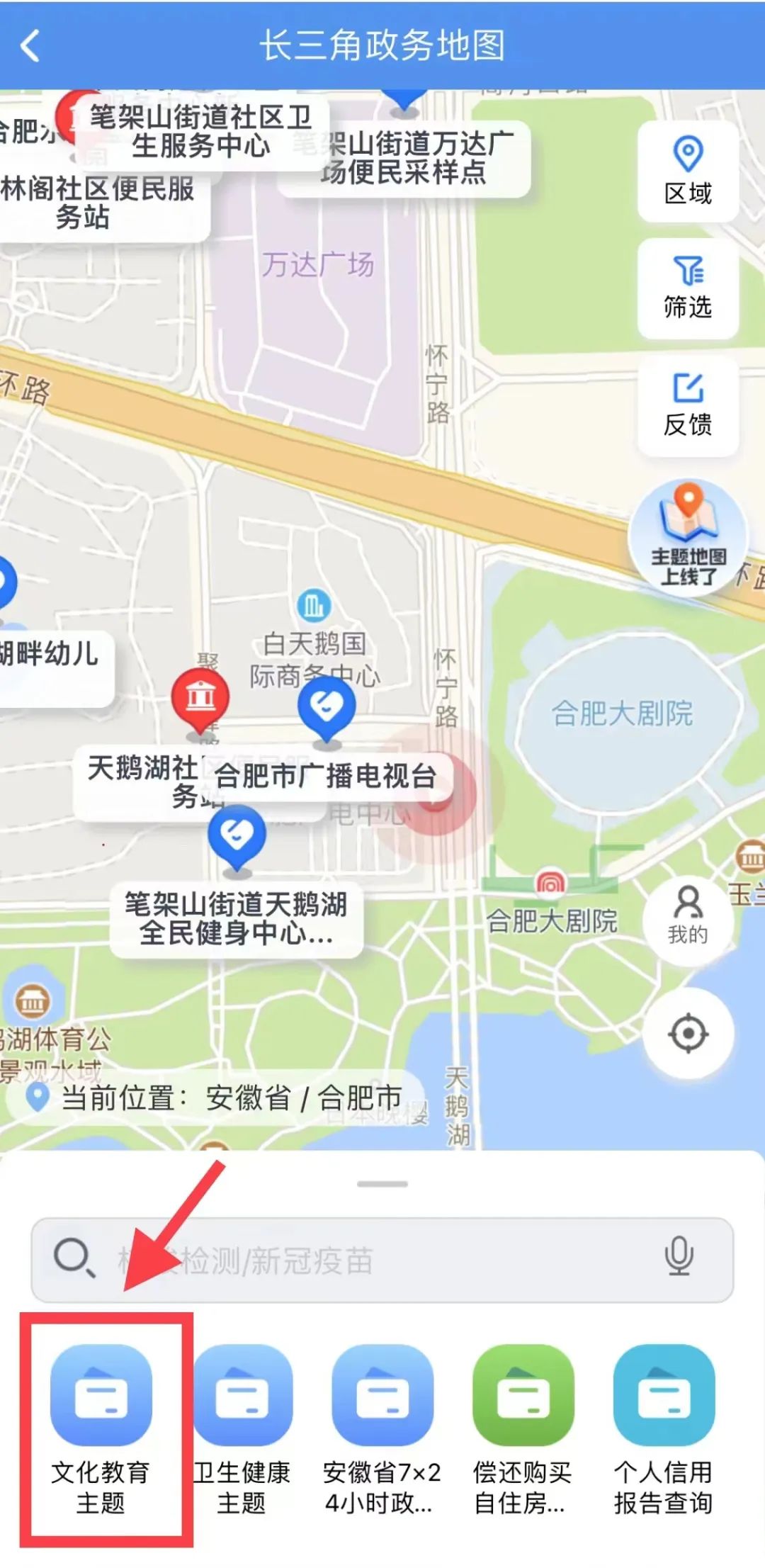
Task: Open the 区域 region selector
Action: click(687, 171)
